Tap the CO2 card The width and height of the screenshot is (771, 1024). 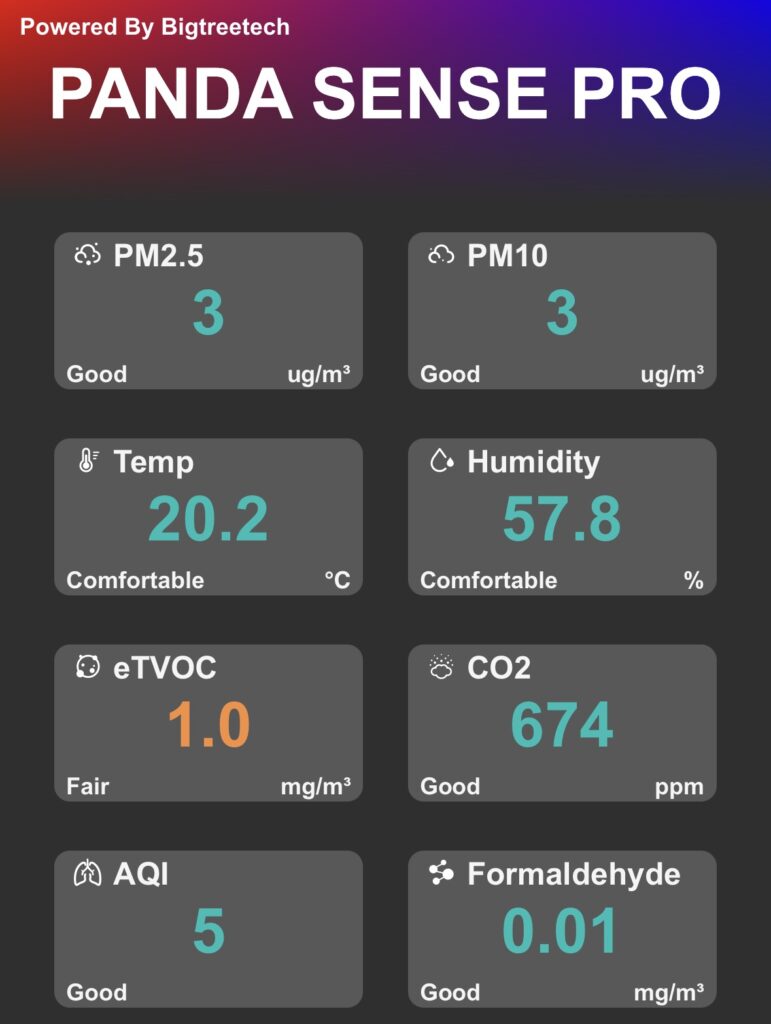coord(562,723)
